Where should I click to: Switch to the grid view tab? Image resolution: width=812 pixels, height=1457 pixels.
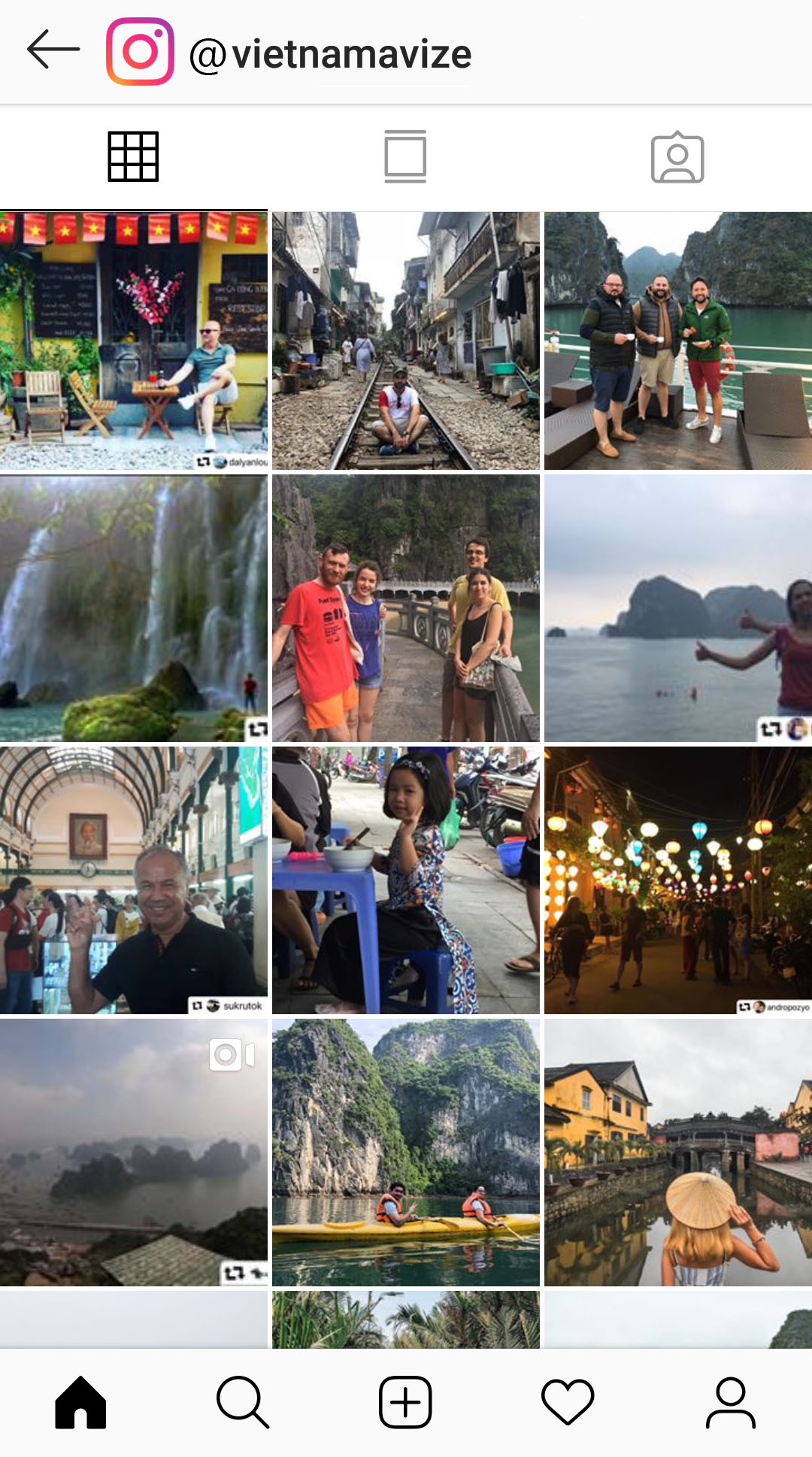pyautogui.click(x=133, y=156)
